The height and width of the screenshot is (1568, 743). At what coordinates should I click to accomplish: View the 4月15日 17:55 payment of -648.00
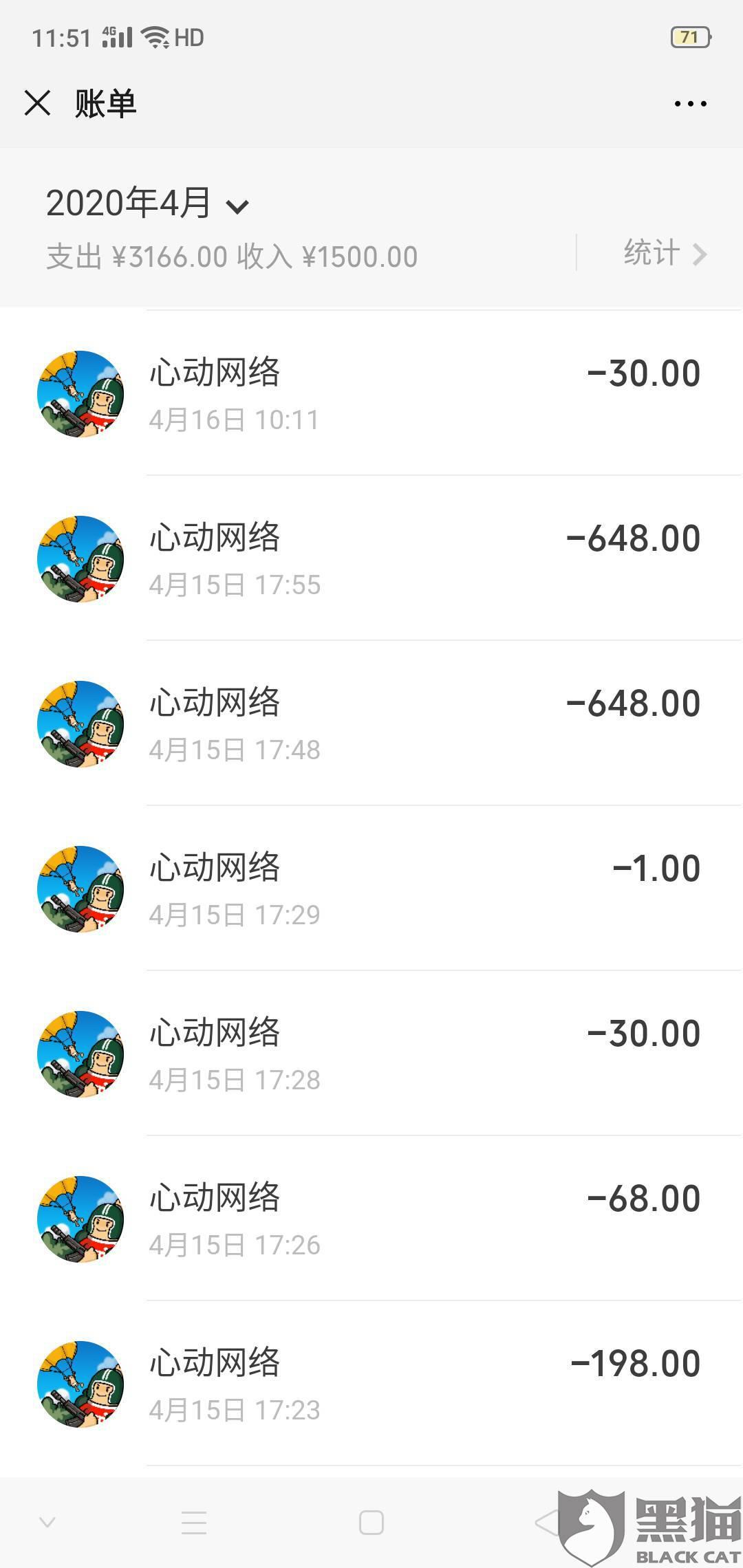371,558
